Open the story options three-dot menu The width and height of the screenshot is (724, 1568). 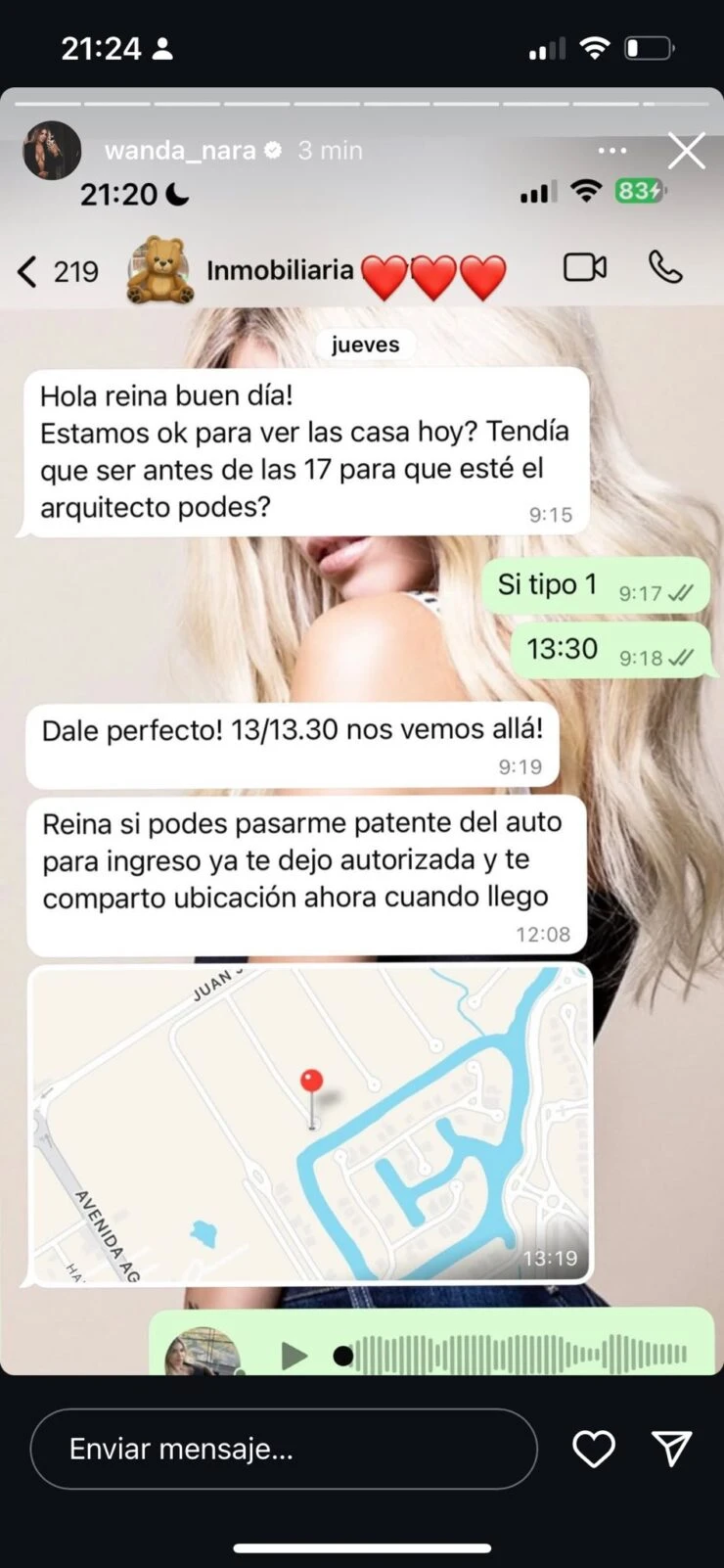pos(612,151)
